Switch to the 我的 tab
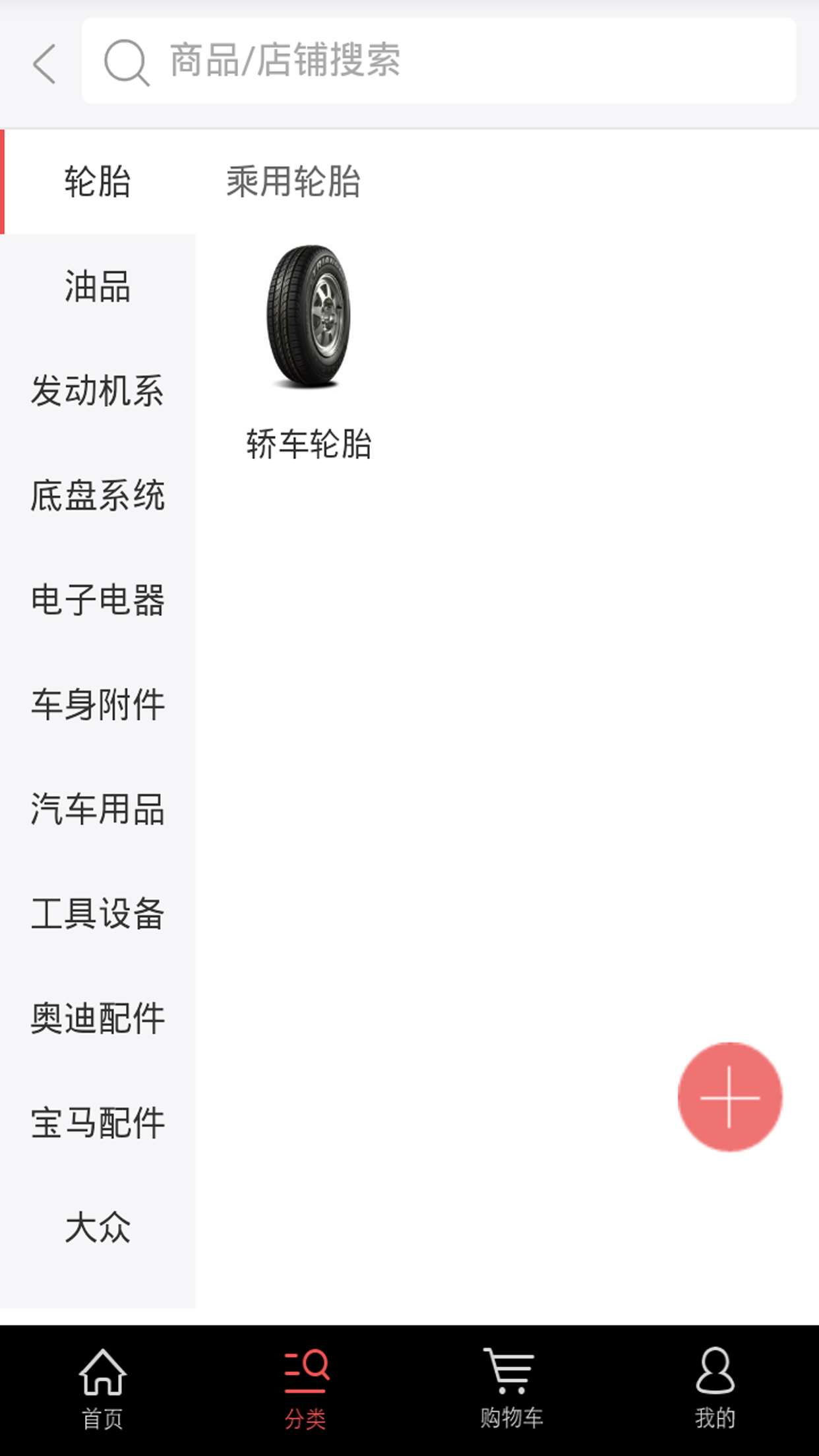The image size is (819, 1456). (x=715, y=1389)
